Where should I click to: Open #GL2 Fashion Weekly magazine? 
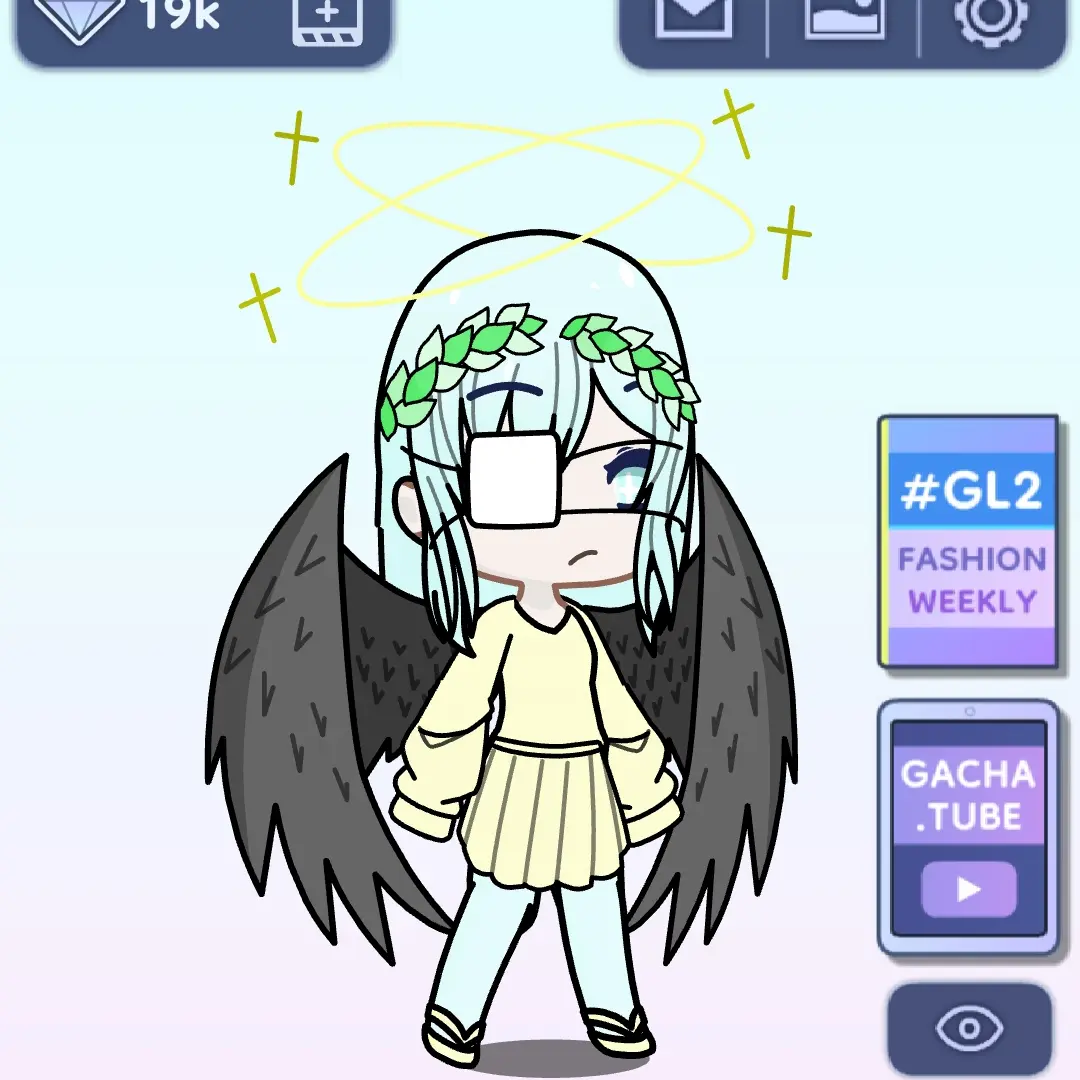[x=968, y=541]
